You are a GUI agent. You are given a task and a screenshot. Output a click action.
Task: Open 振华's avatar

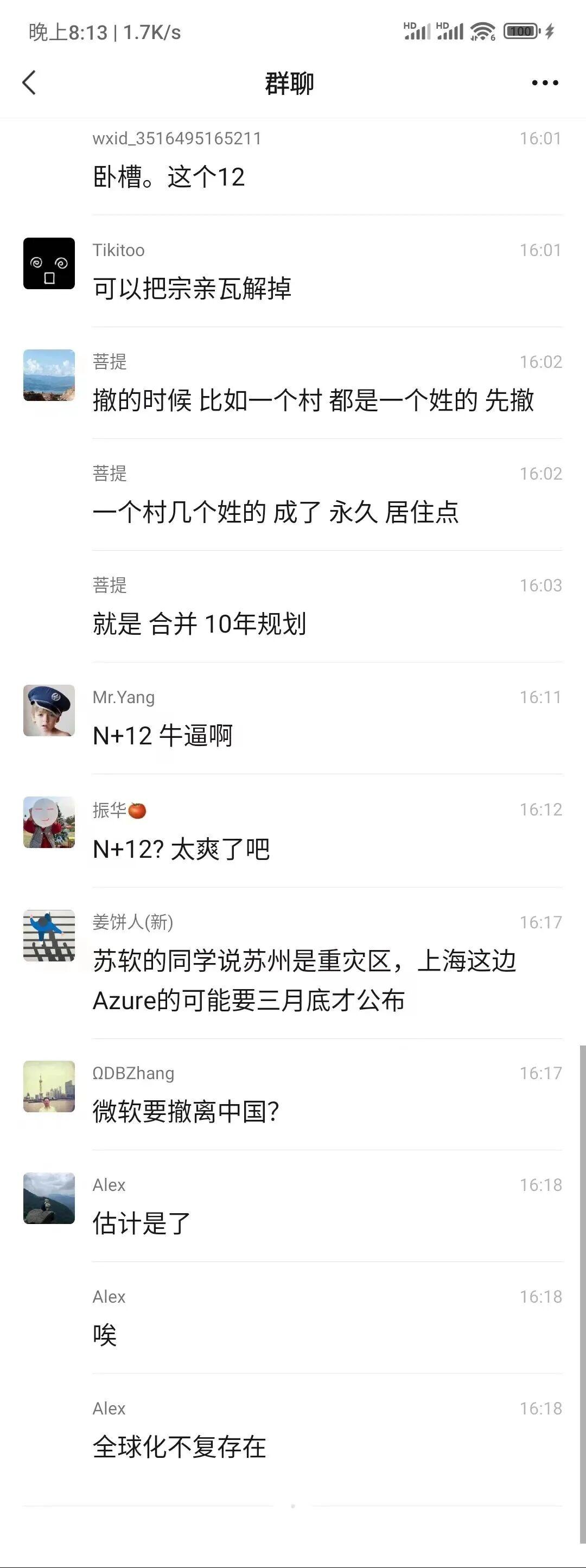click(49, 823)
